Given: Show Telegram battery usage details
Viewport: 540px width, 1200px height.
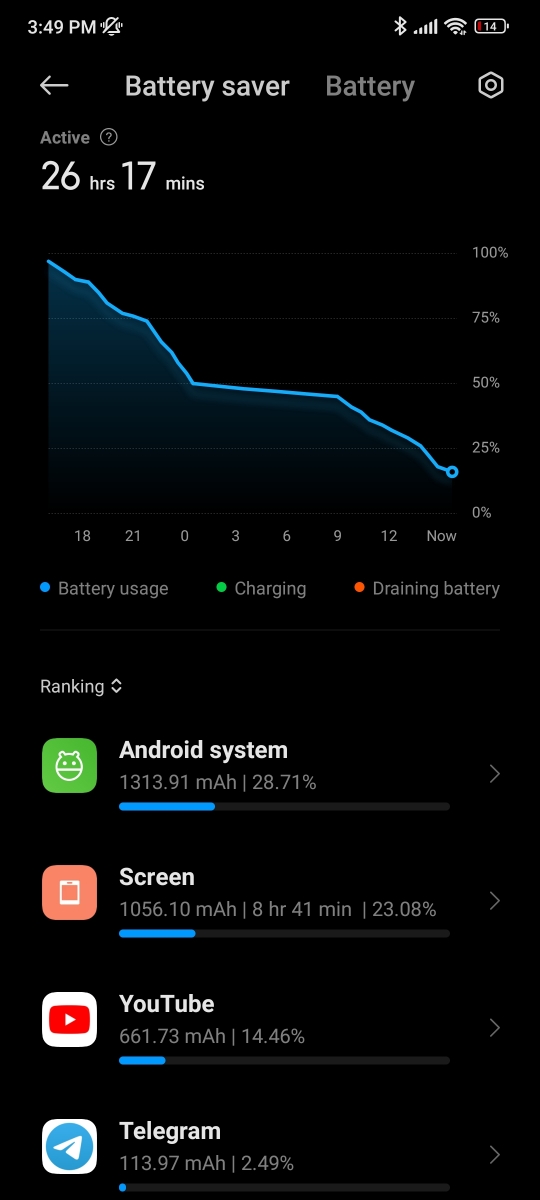Looking at the screenshot, I should (270, 1153).
